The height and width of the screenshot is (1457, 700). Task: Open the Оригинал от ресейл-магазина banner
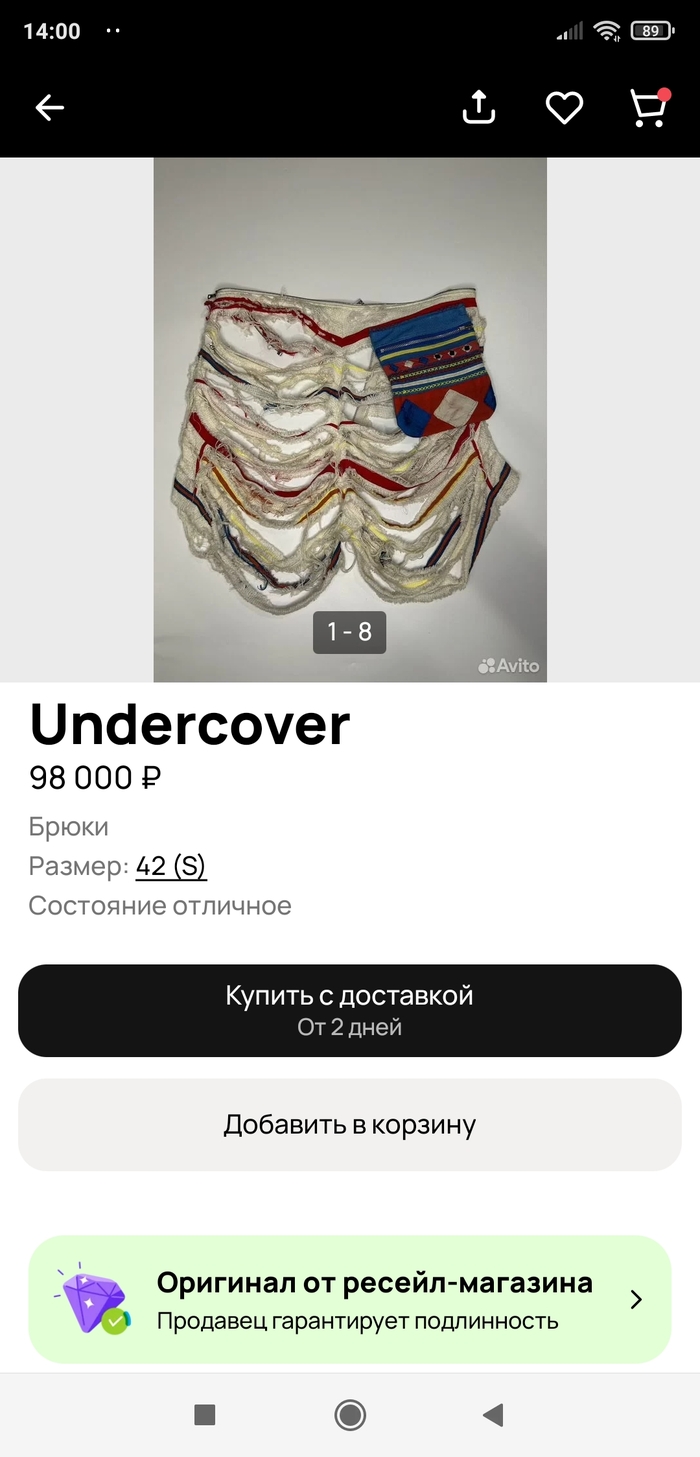pos(349,1299)
